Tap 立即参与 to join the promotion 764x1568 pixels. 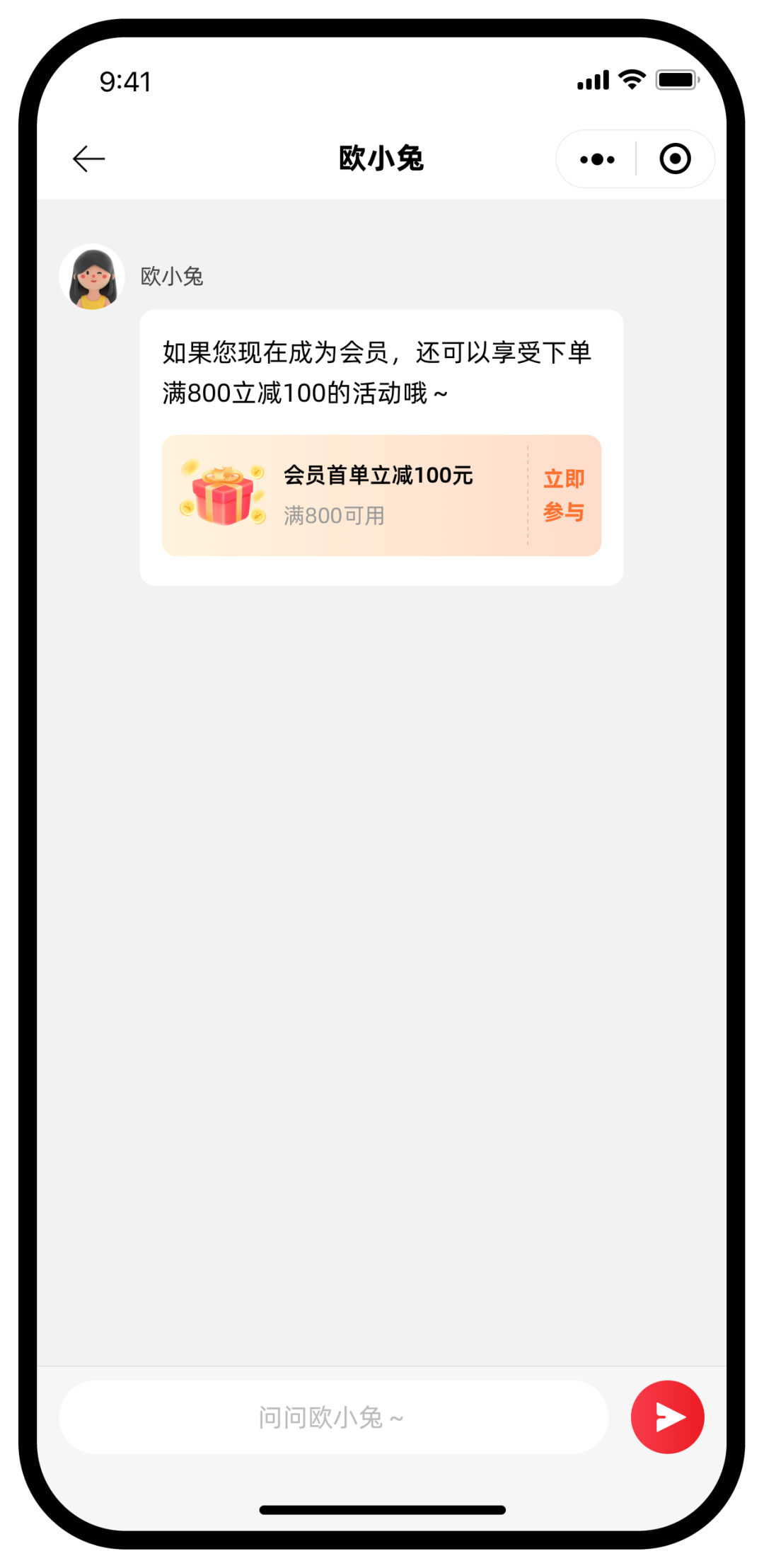pyautogui.click(x=564, y=495)
